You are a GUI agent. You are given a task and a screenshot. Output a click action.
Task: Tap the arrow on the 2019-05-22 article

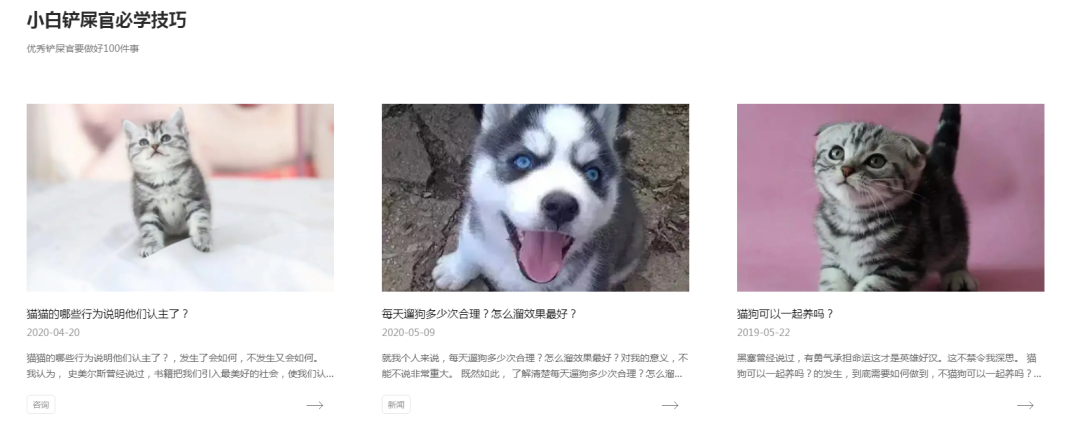pos(1025,405)
